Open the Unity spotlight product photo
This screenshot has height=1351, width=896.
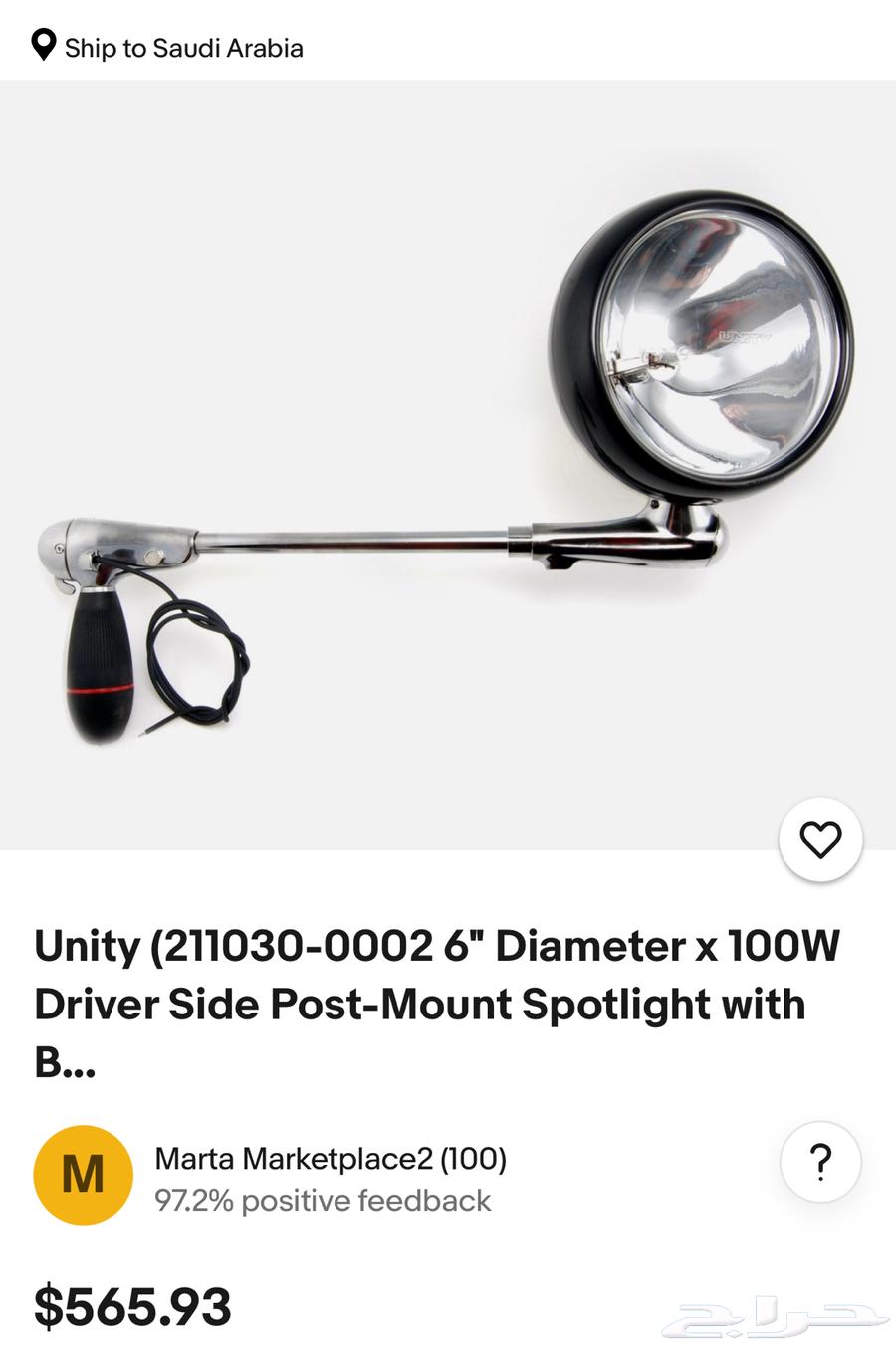pos(448,464)
